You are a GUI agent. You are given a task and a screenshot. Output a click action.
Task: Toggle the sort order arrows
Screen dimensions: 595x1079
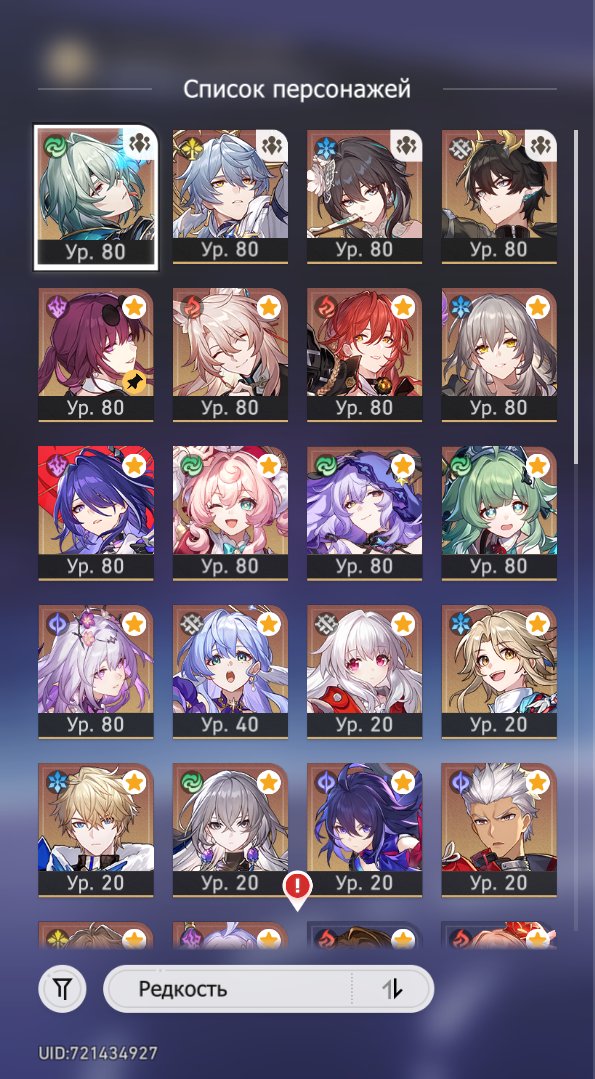pos(393,990)
